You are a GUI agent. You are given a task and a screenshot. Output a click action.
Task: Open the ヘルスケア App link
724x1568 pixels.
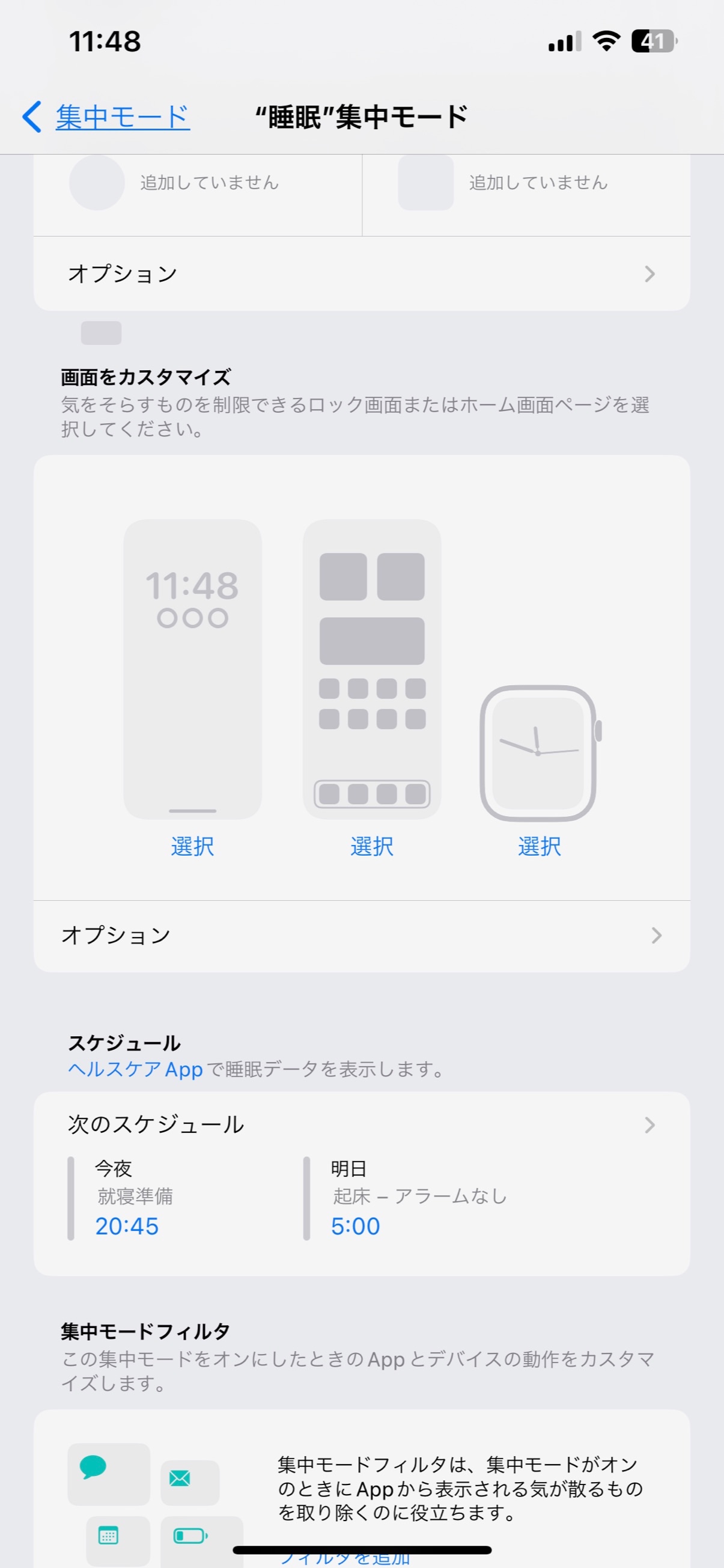[135, 1070]
